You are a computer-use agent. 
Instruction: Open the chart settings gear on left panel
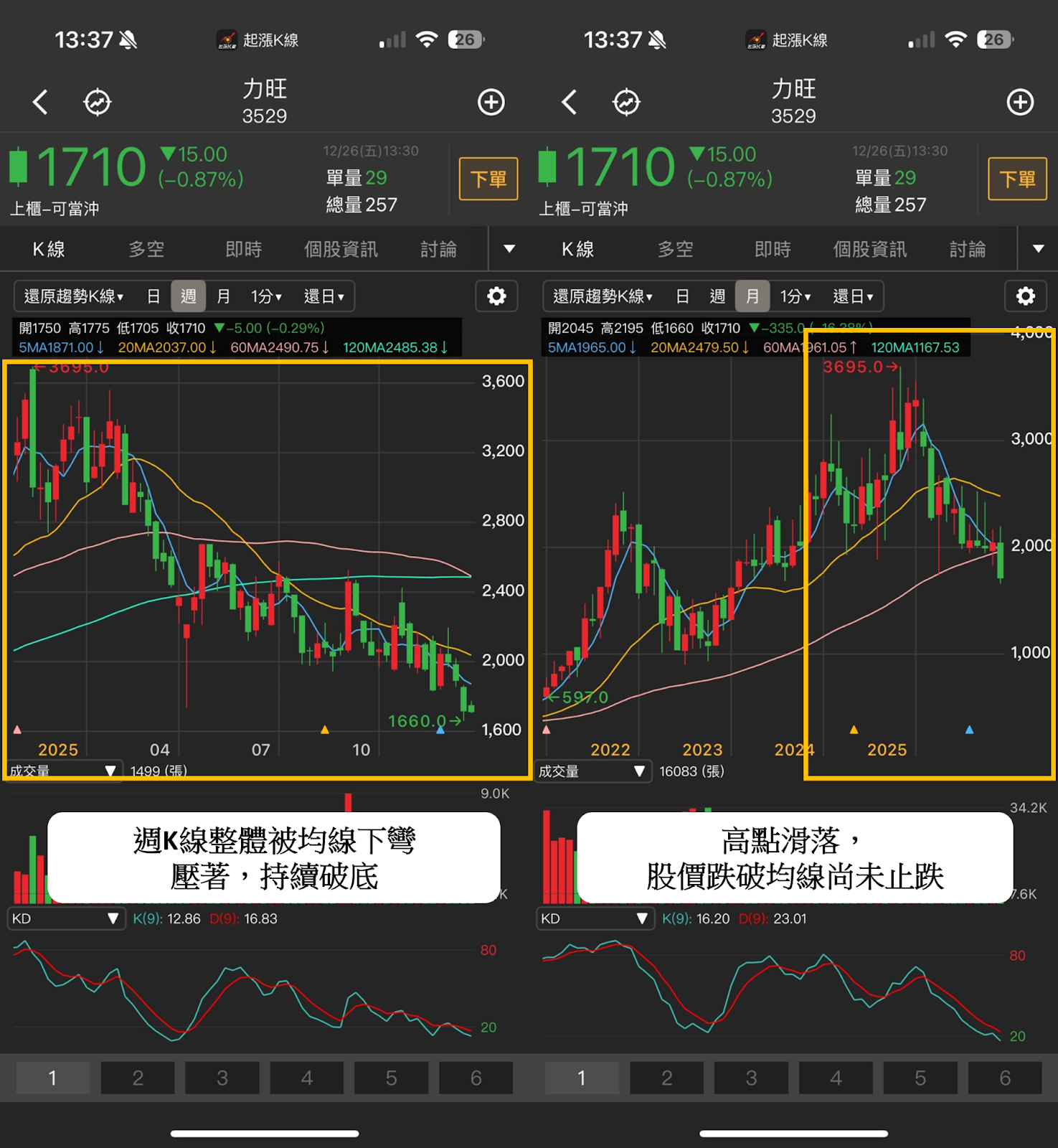pos(496,296)
